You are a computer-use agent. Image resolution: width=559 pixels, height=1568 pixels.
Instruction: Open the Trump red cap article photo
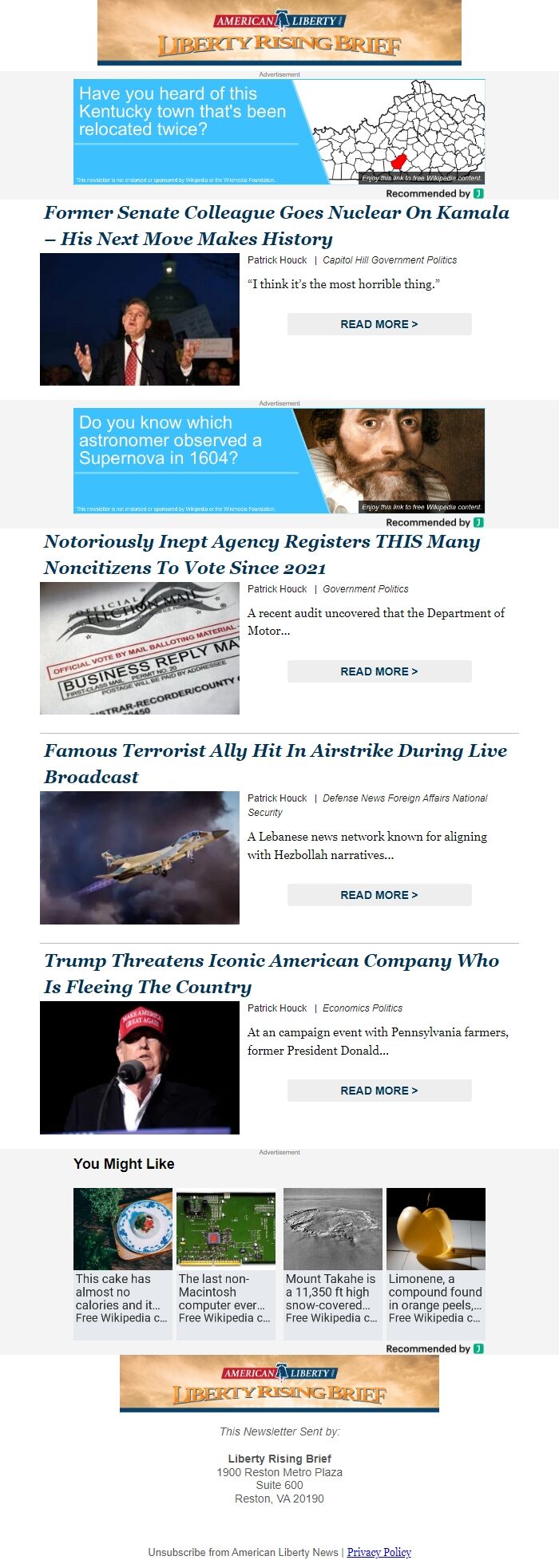(x=140, y=1067)
